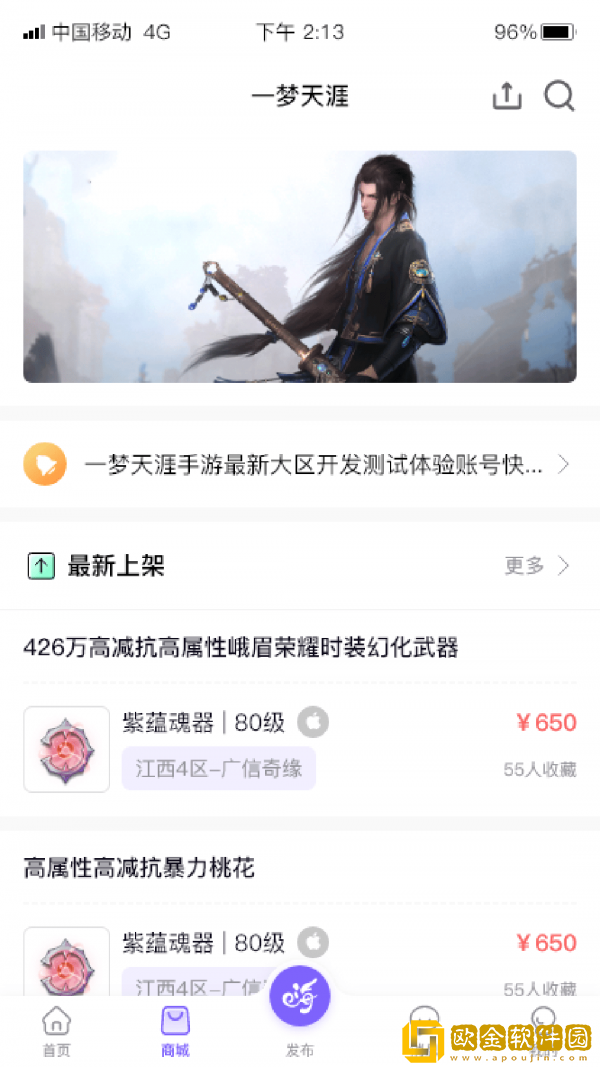The image size is (600, 1067).
Task: Switch to the 首页 tab
Action: [x=57, y=1032]
